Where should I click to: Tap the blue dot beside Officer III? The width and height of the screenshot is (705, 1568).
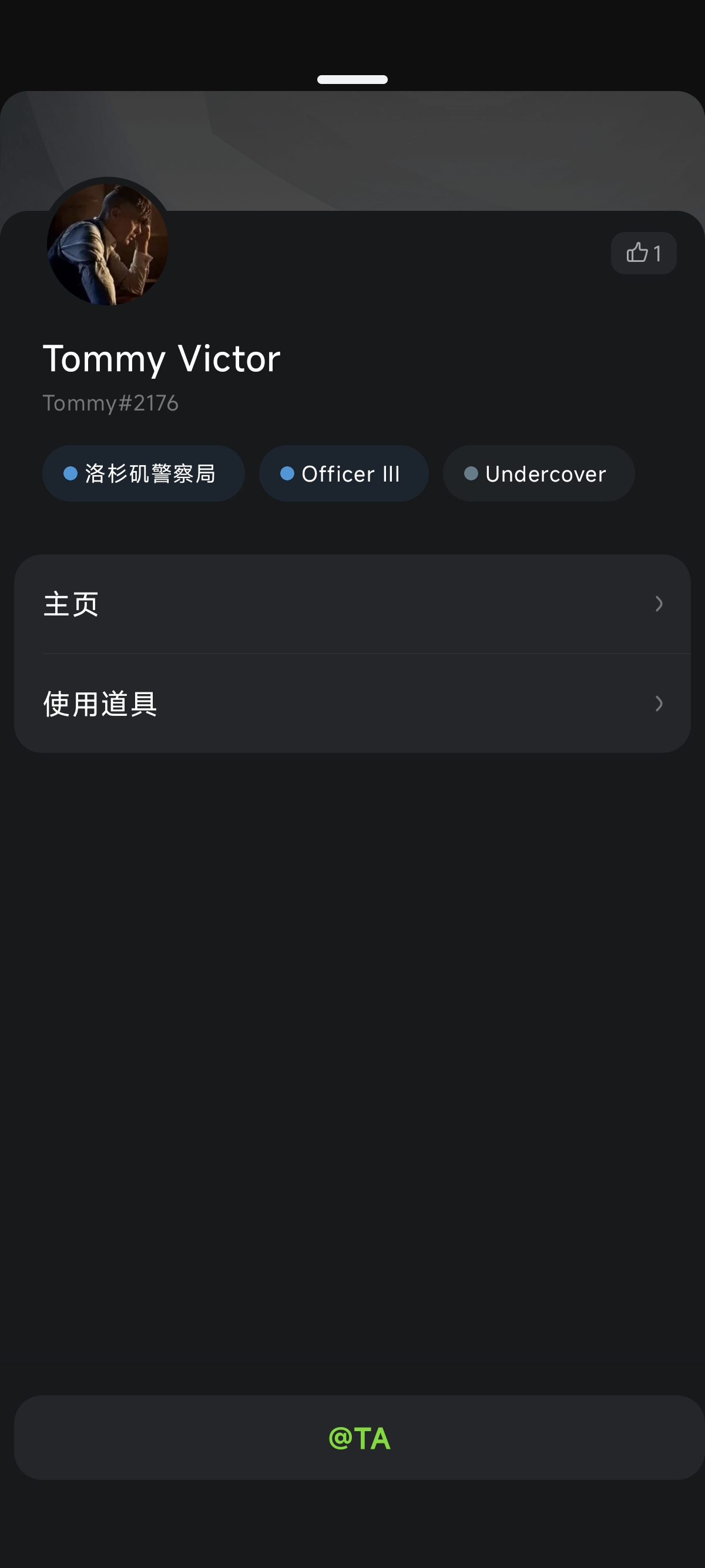click(288, 473)
